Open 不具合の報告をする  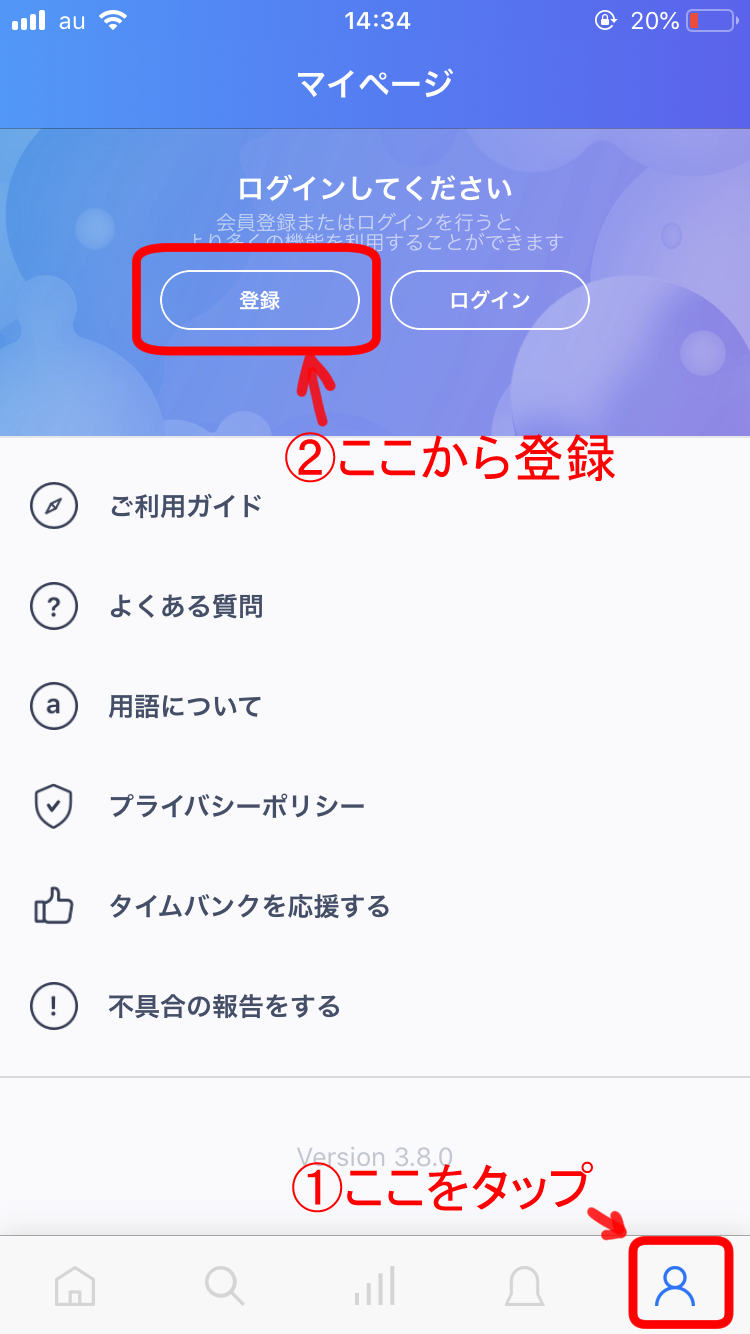[x=375, y=1006]
